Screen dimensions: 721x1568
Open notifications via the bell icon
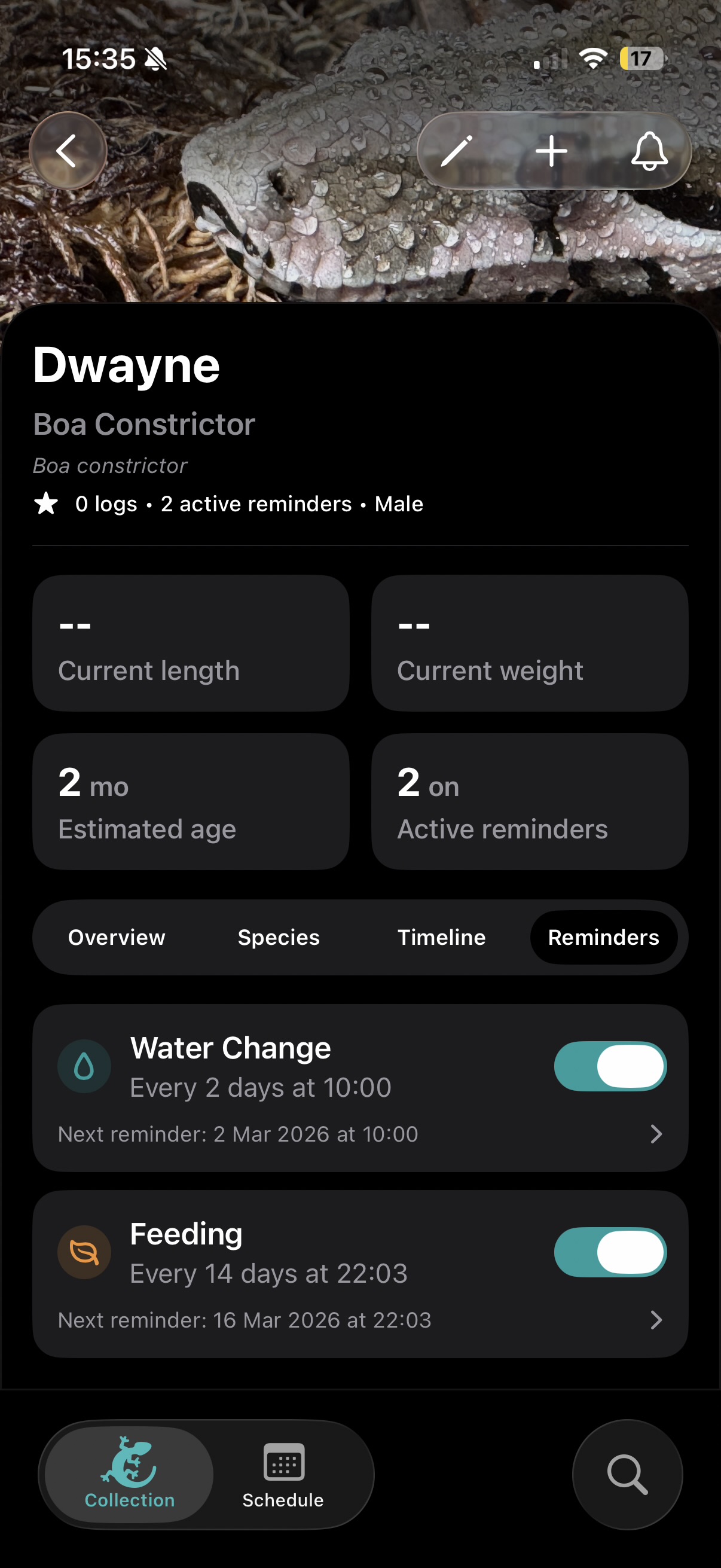pyautogui.click(x=650, y=151)
